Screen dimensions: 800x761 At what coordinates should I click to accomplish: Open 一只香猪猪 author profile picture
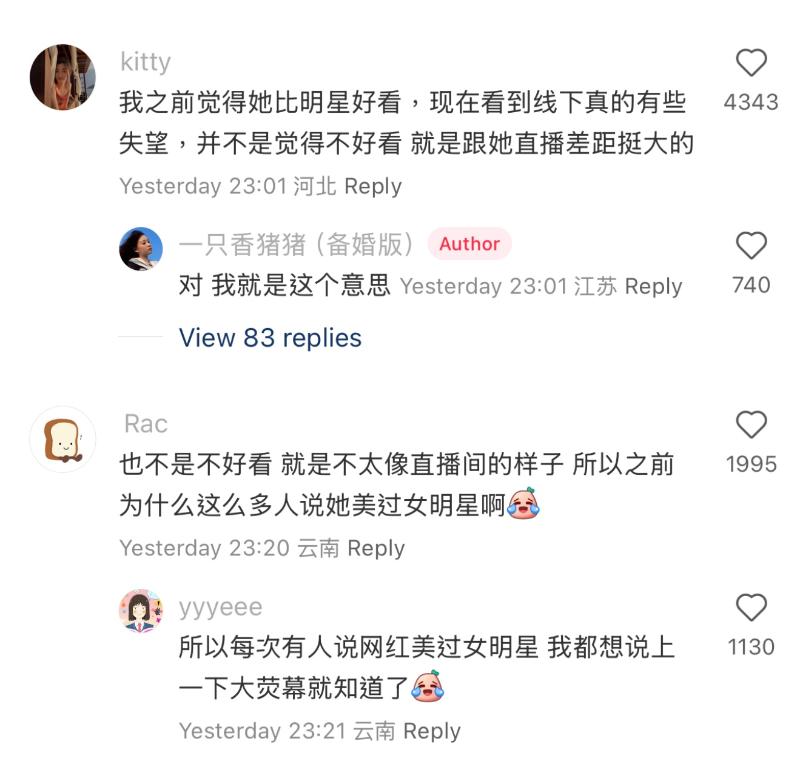[141, 249]
